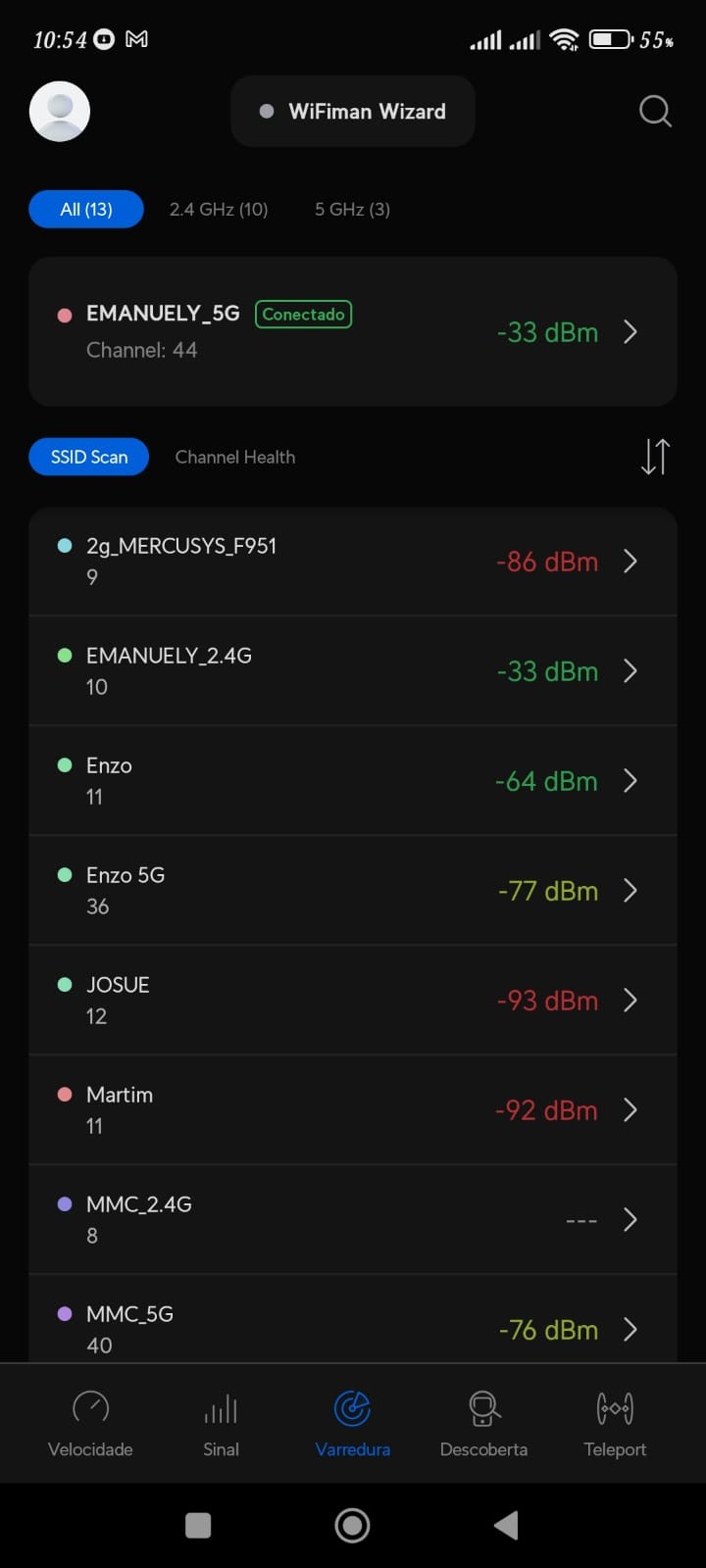View EMANUELY_2.4G network details

click(x=353, y=671)
